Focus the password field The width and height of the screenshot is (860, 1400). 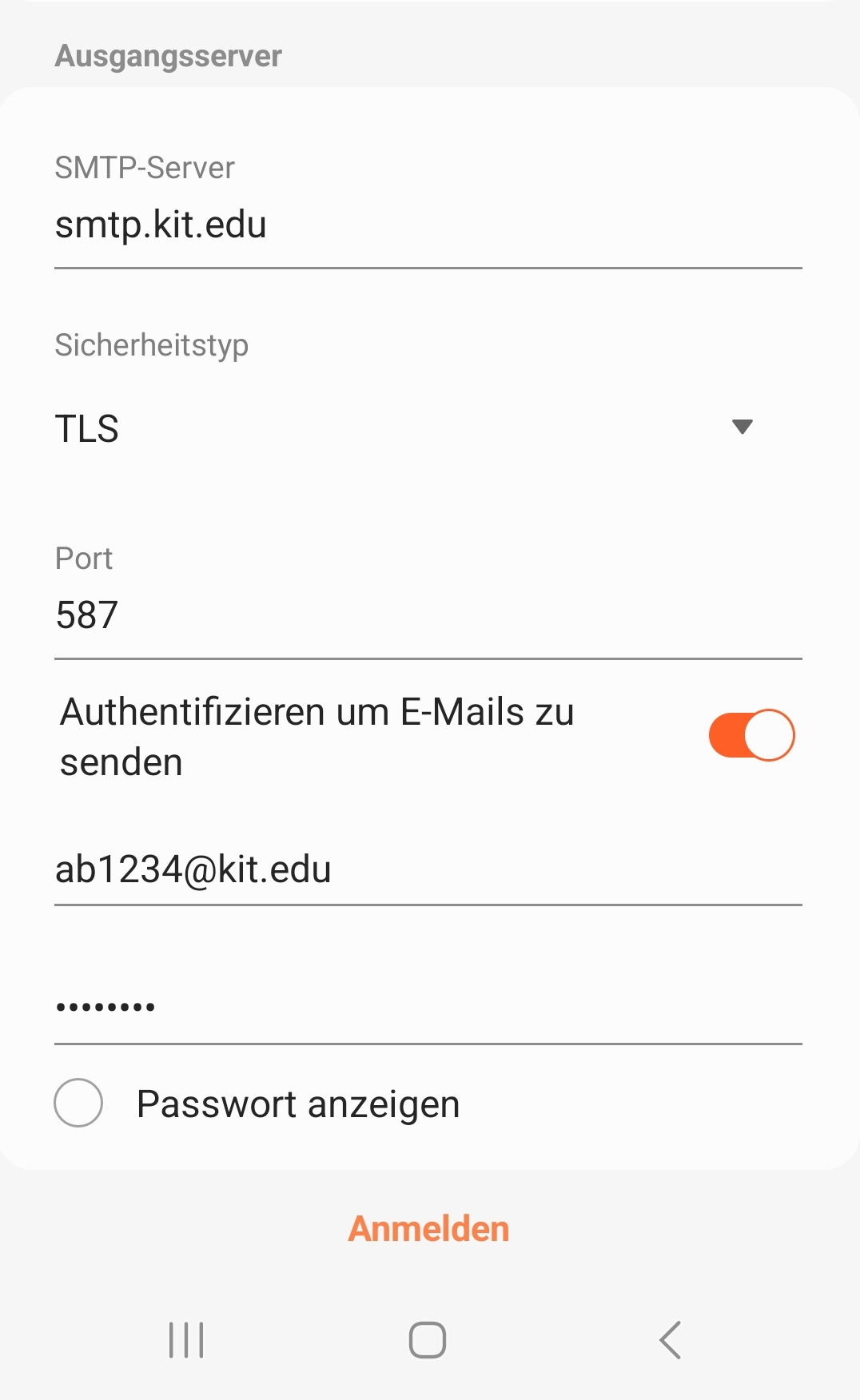pos(428,1007)
